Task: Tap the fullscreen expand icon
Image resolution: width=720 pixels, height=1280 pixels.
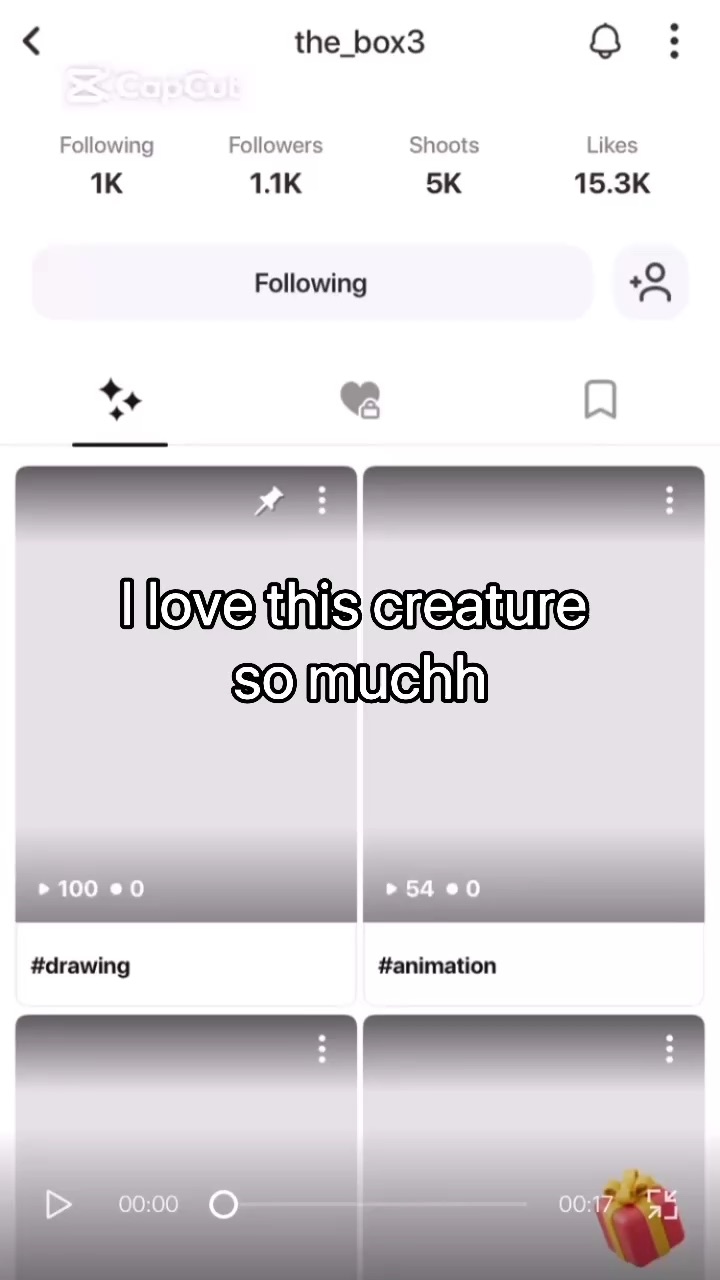Action: [x=662, y=1205]
